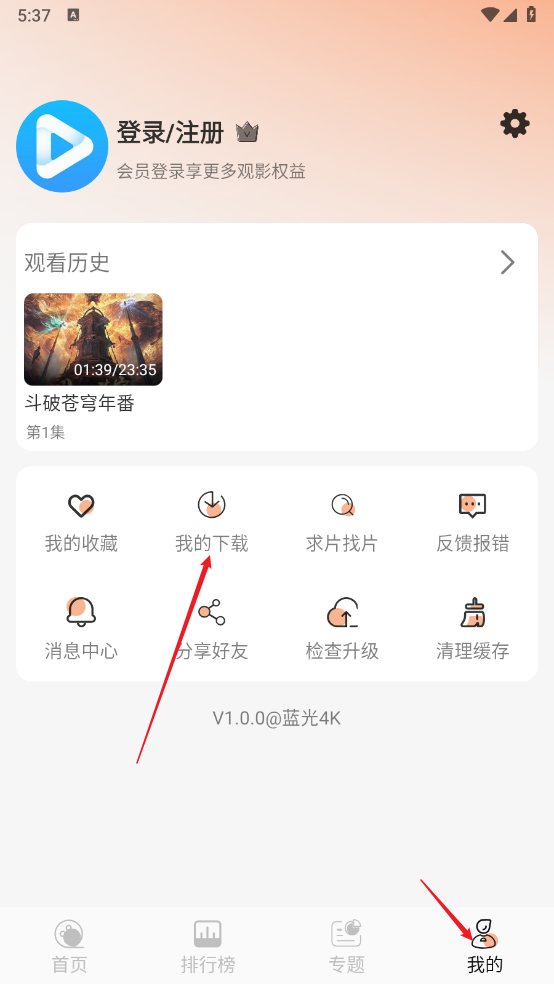Switch to the 排行榜 tab
The image size is (554, 984).
tap(208, 946)
